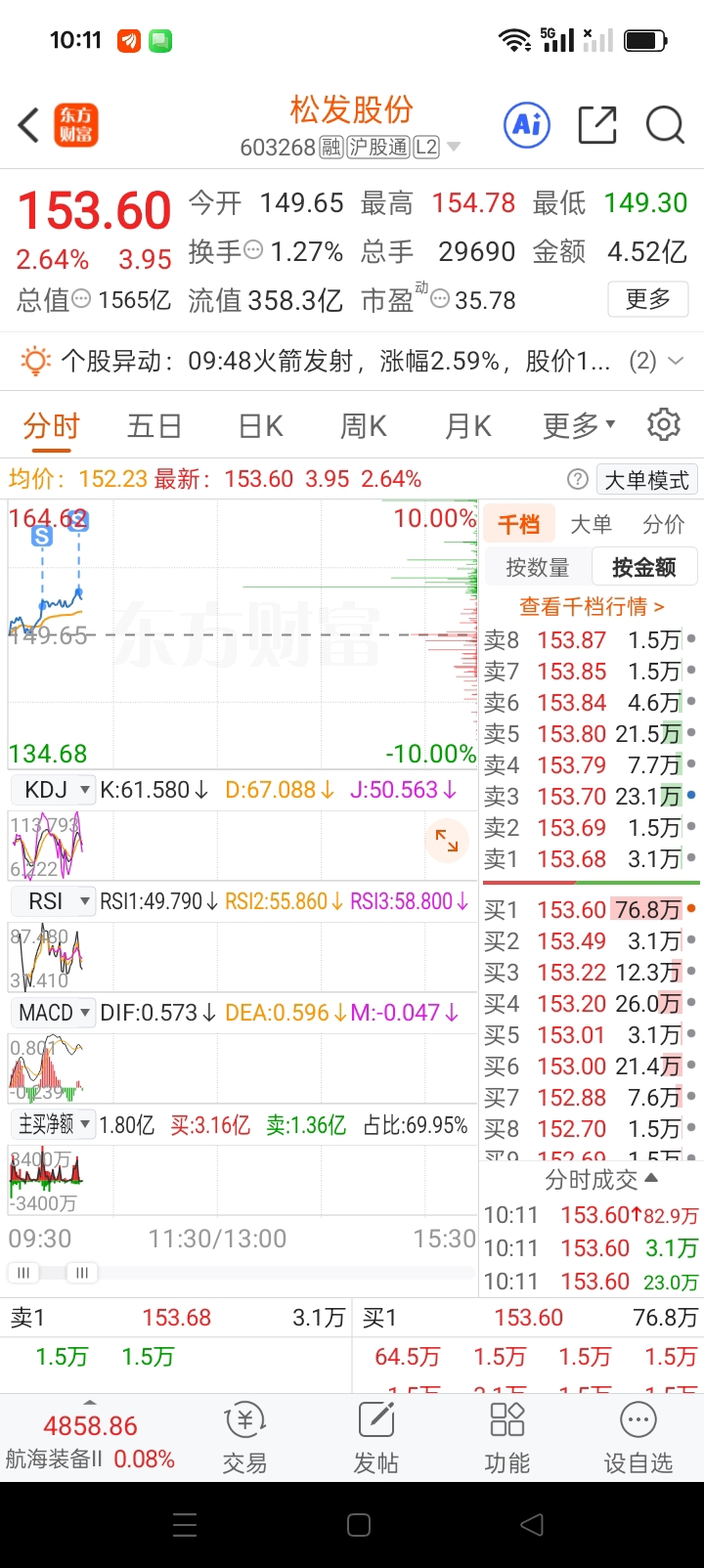
Task: Toggle 大单模式 button
Action: coord(646,480)
